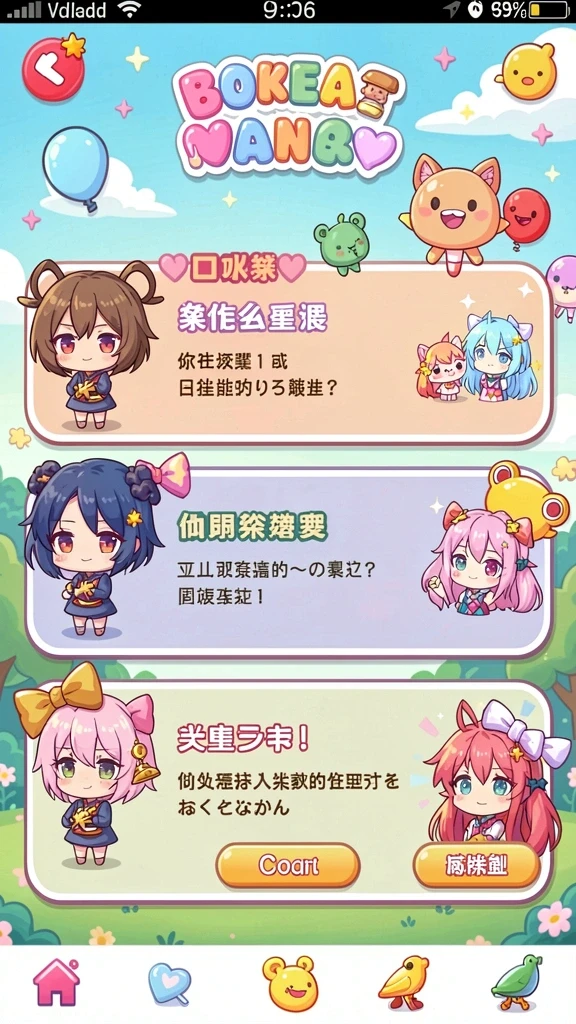Go back with the red arrow button
576x1024 pixels.
pyautogui.click(x=53, y=69)
